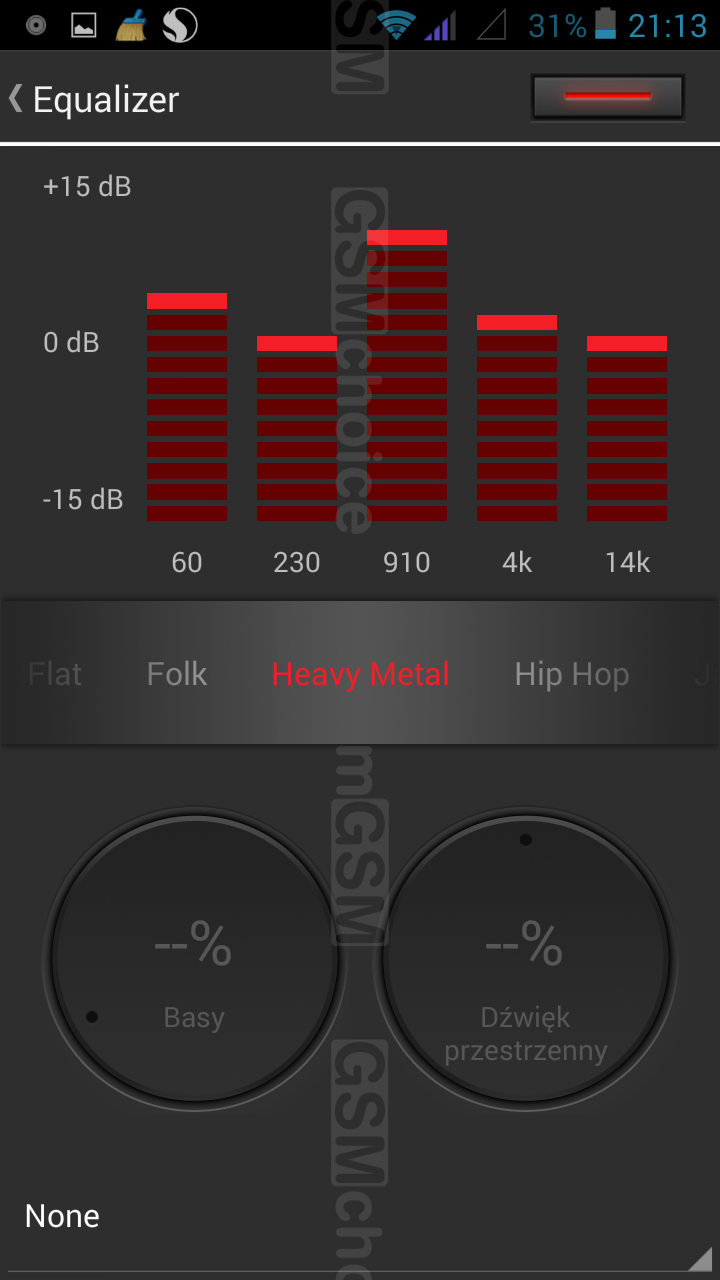Select the Folk preset
720x1280 pixels.
[177, 674]
